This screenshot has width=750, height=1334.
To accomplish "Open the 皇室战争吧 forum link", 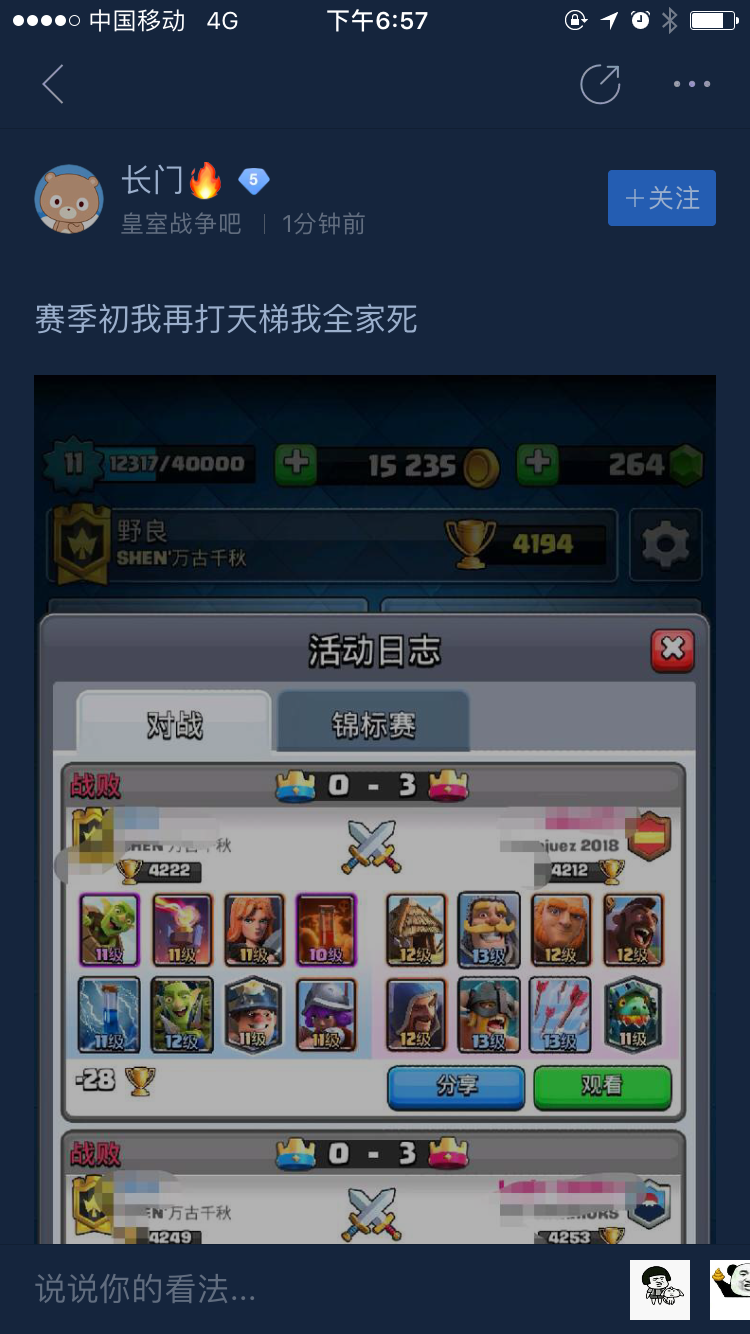I will (181, 224).
